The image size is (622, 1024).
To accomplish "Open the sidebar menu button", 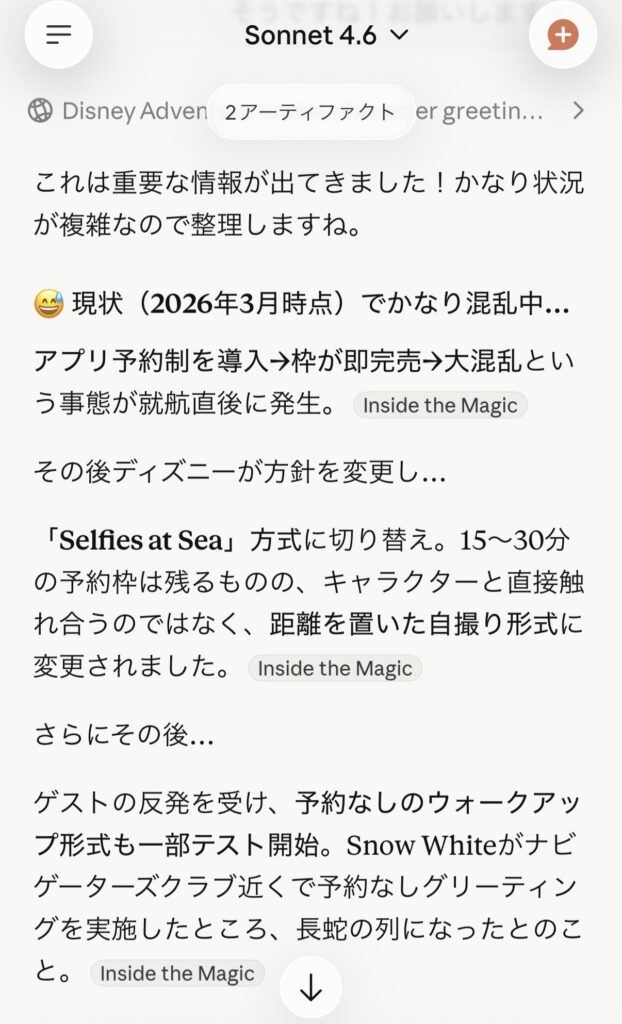I will [59, 35].
